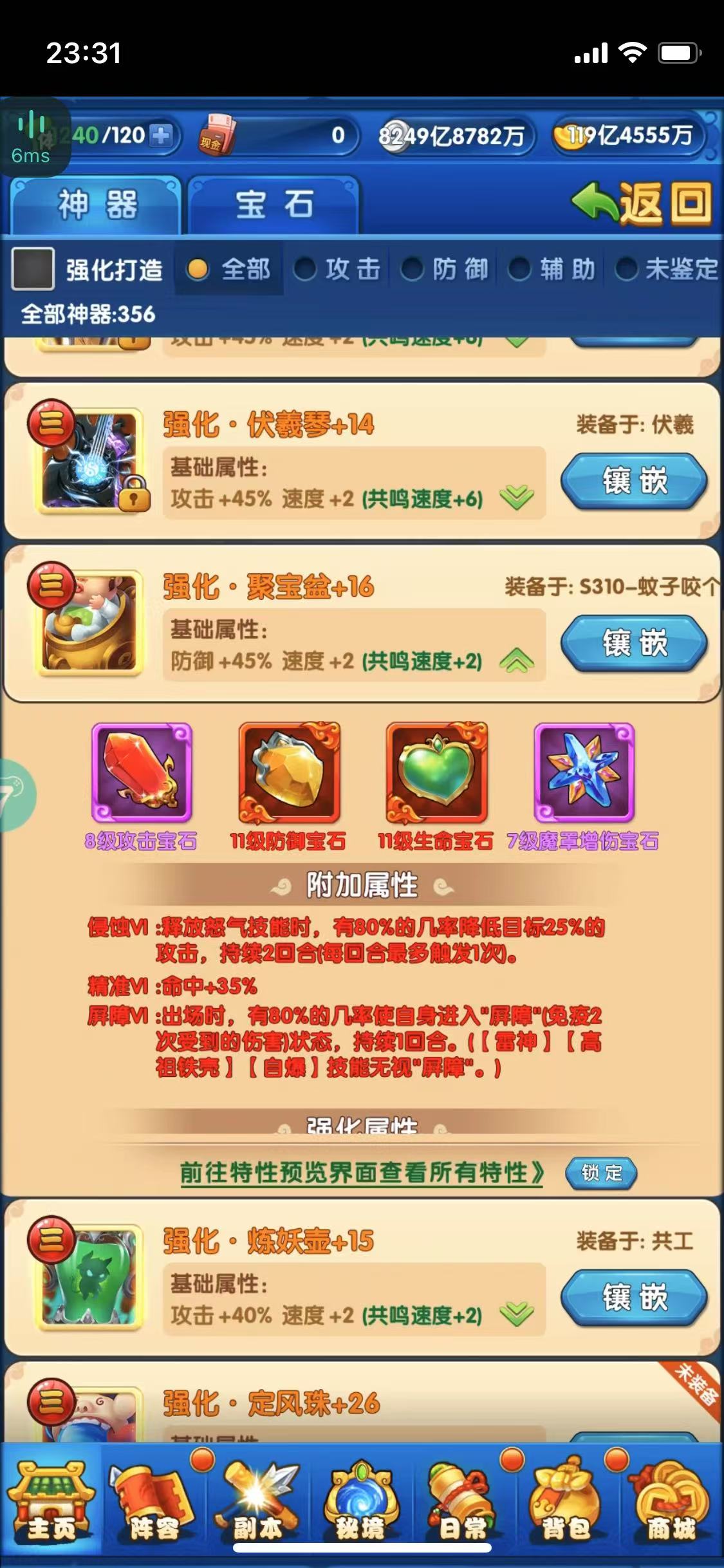Add stamina with the plus icon
The height and width of the screenshot is (1568, 724).
tap(160, 135)
